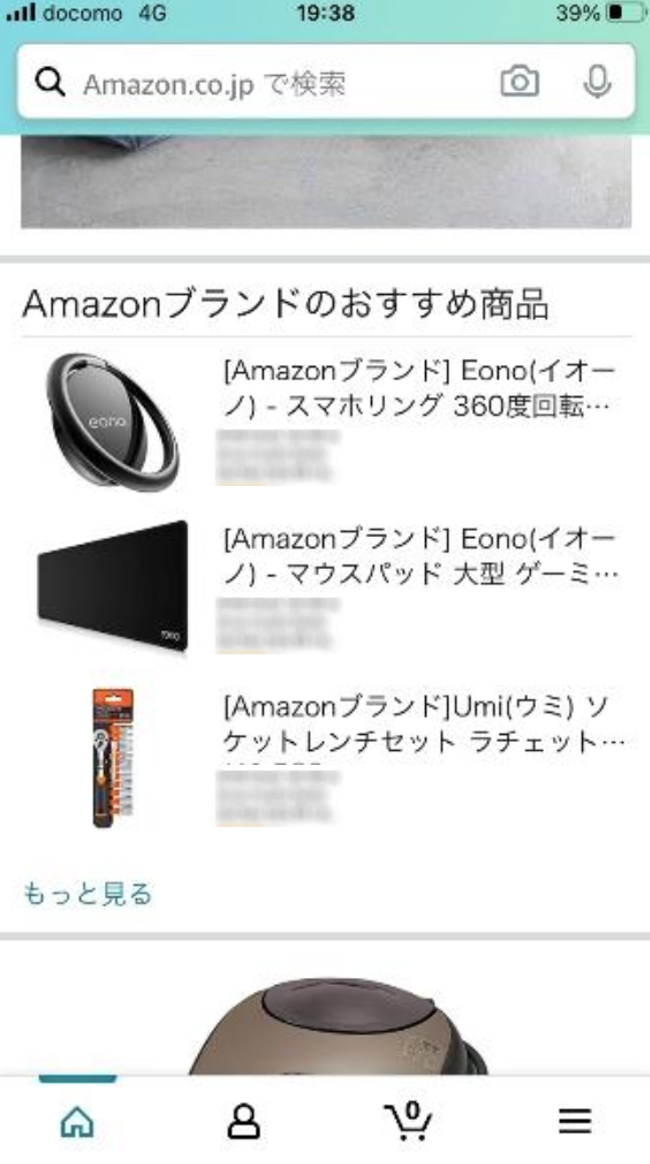Open the Umi socket wrench set product
The width and height of the screenshot is (650, 1164).
[418, 726]
